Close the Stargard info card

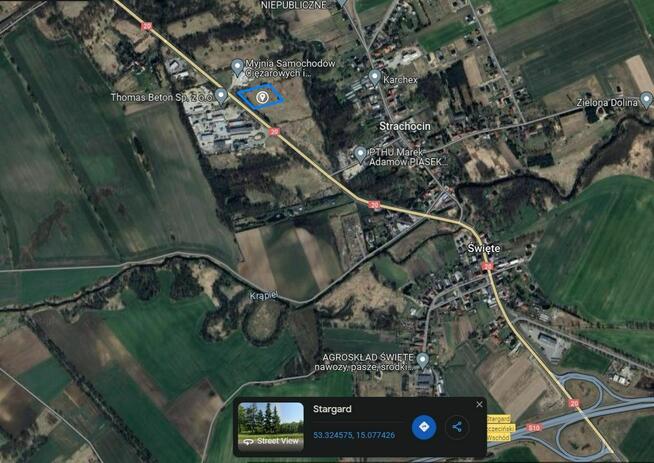pyautogui.click(x=479, y=404)
